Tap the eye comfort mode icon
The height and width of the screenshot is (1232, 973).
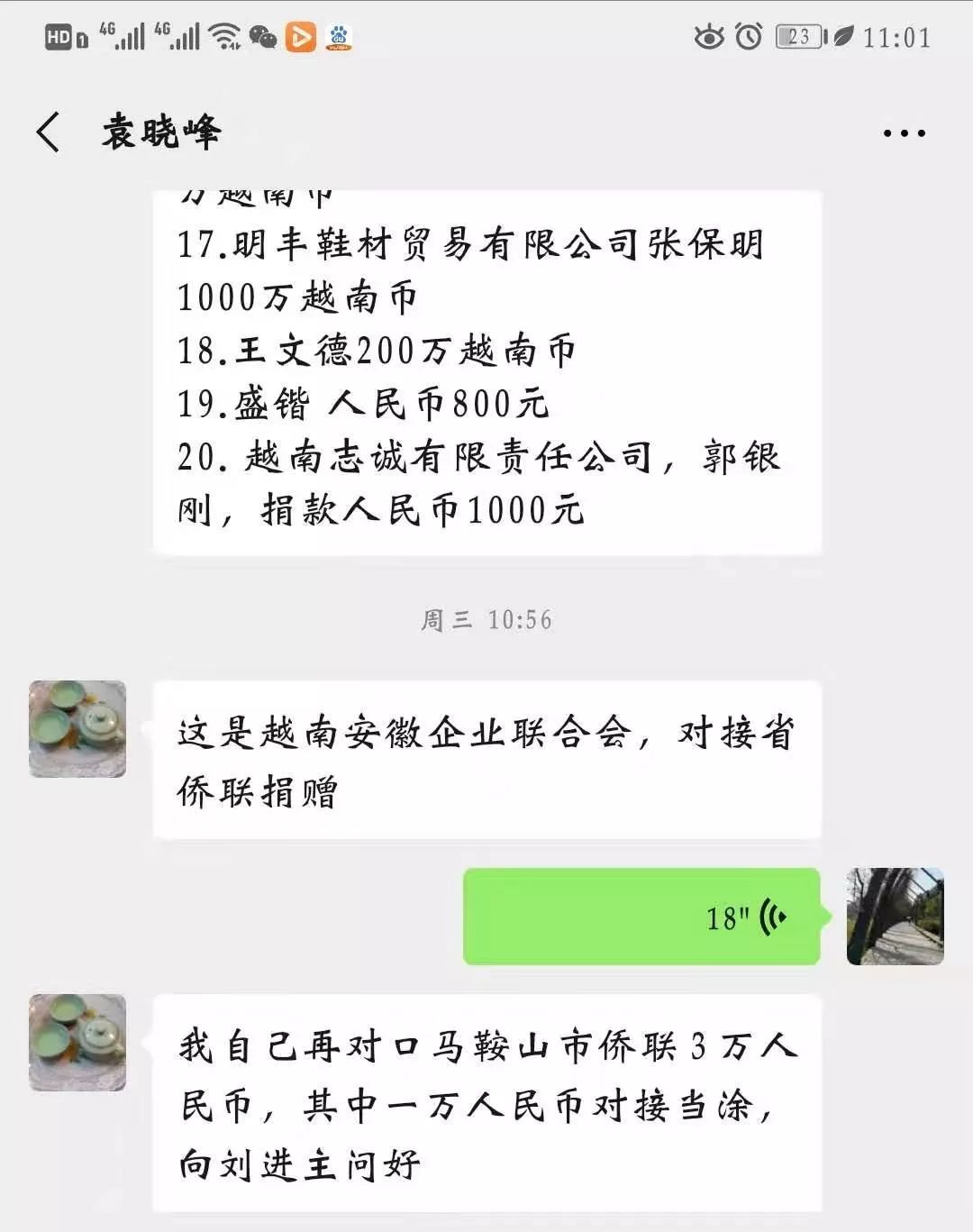point(711,34)
